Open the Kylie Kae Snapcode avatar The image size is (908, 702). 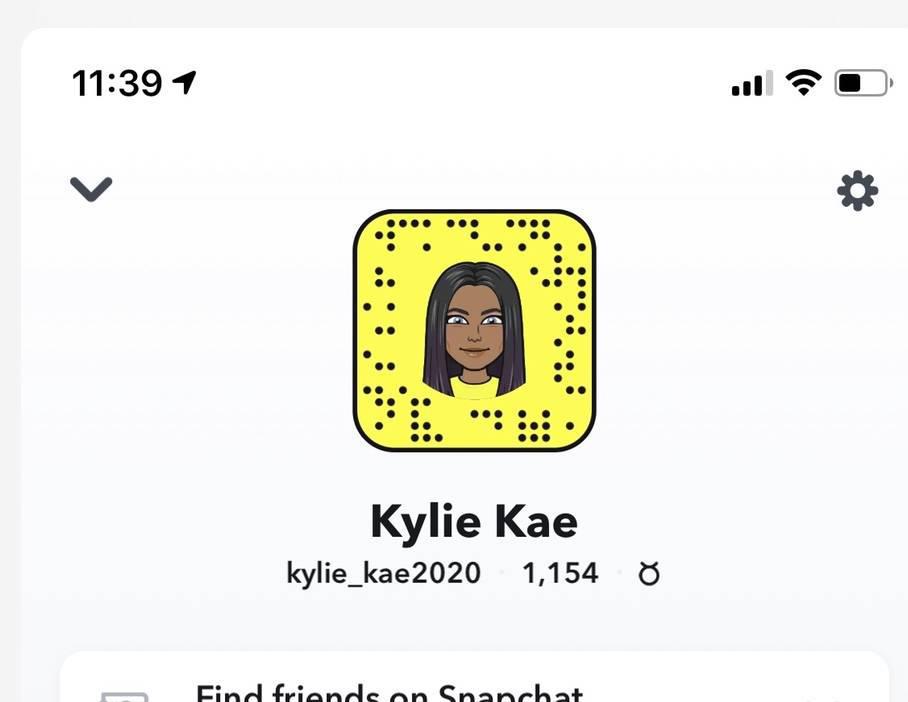474,331
